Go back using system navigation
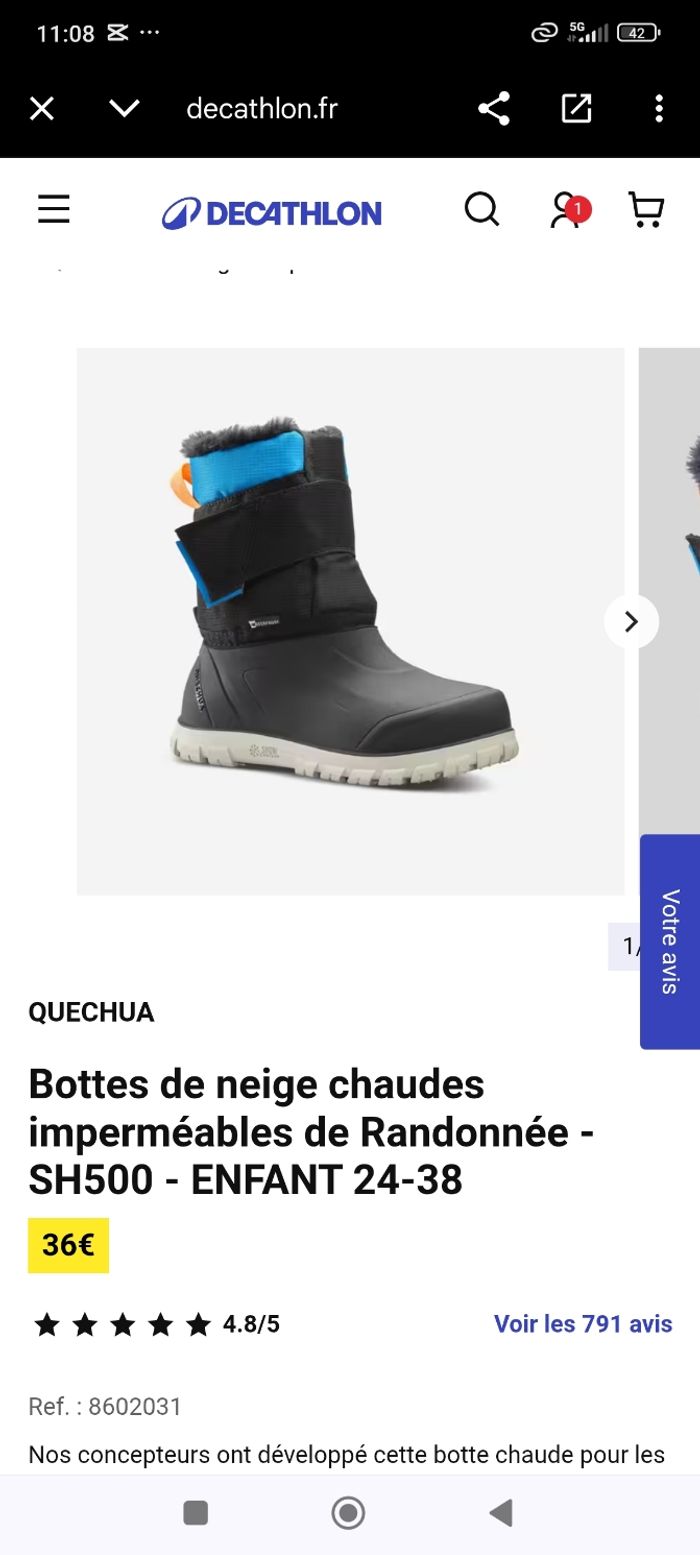This screenshot has width=700, height=1555. [501, 1513]
